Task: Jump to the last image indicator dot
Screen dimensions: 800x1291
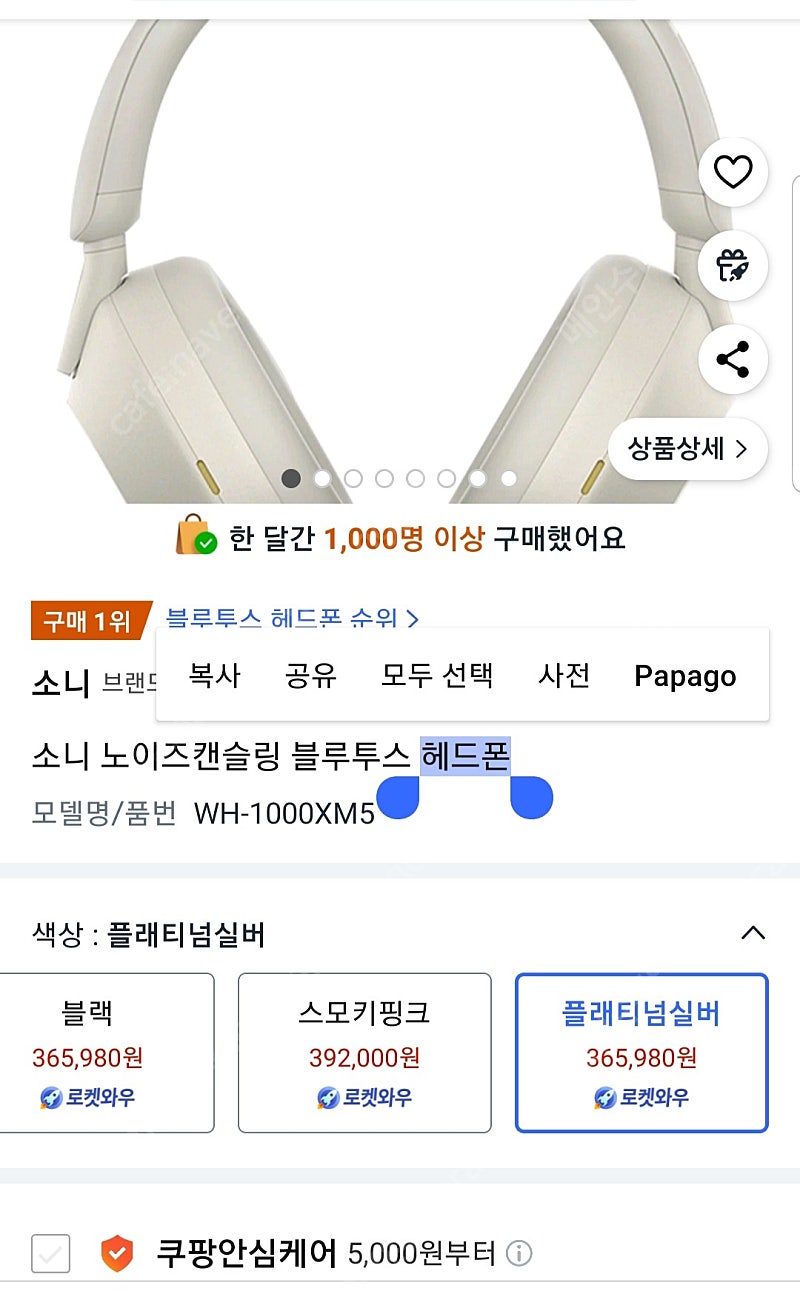Action: [509, 479]
